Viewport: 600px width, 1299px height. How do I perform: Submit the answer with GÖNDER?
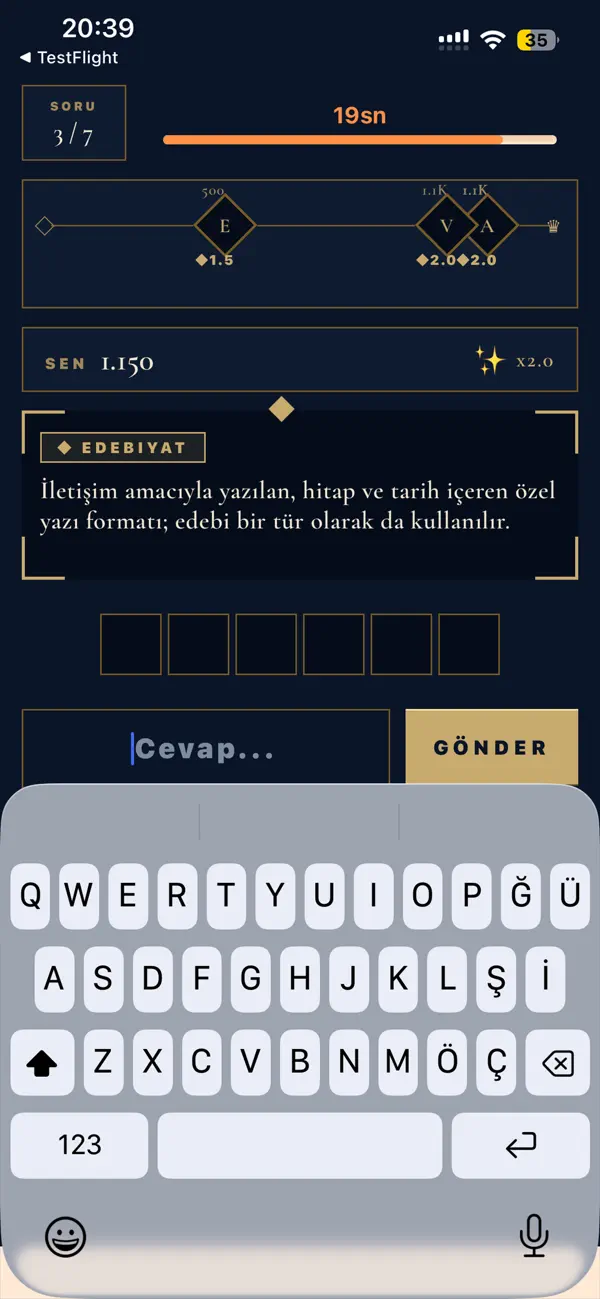(491, 747)
